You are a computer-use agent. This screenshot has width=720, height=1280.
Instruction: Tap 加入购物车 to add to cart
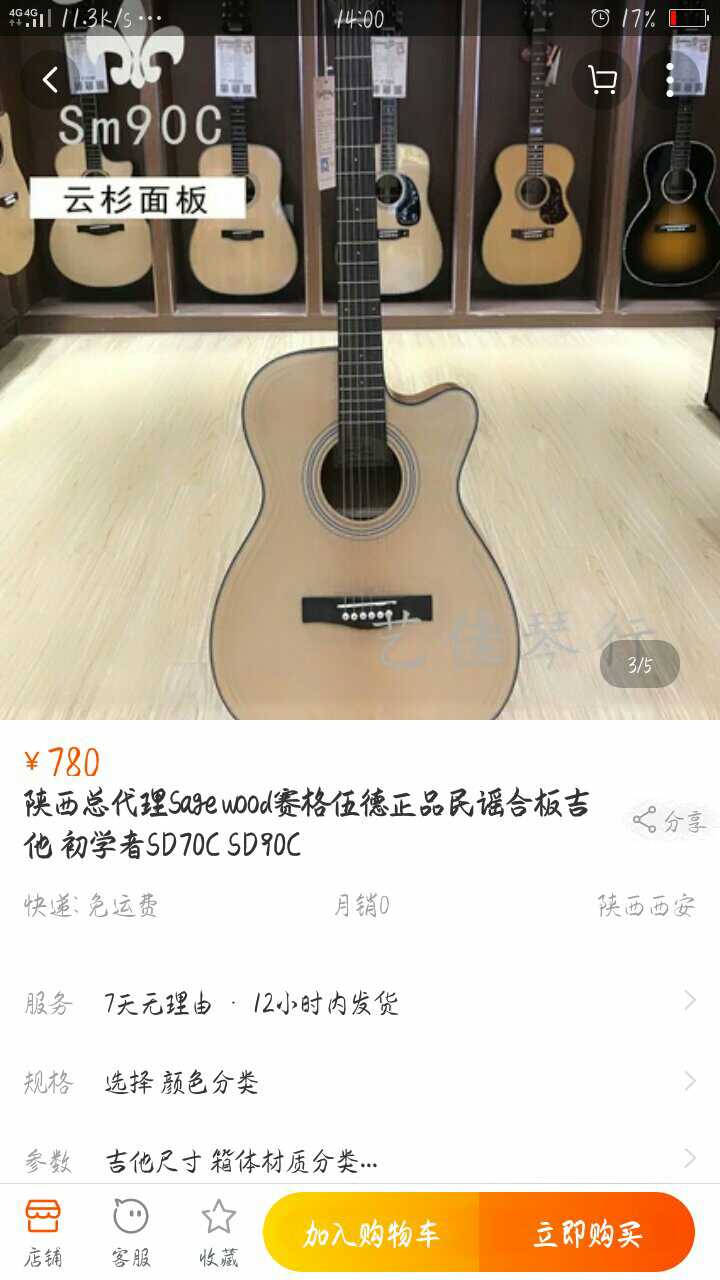tap(372, 1233)
